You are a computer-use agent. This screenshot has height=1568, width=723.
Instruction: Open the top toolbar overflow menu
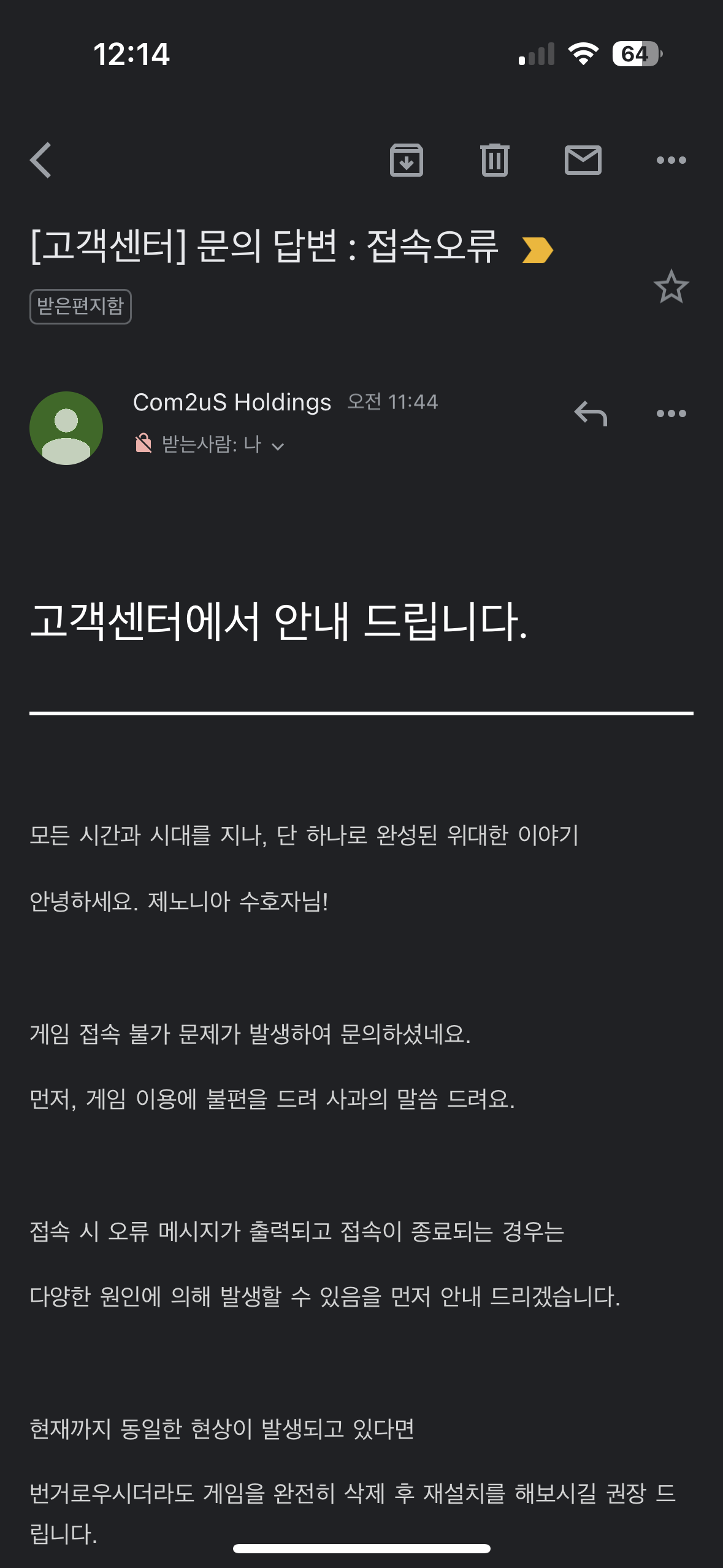coord(671,160)
